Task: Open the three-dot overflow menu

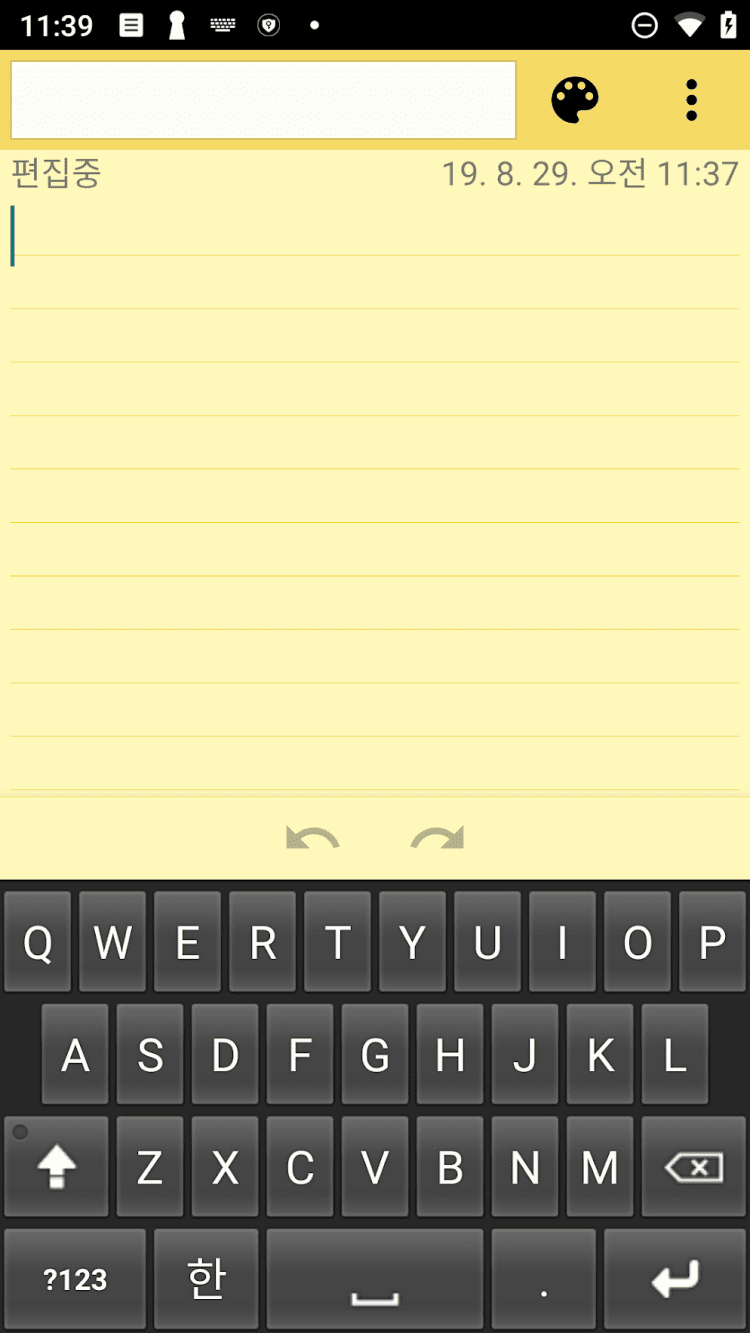Action: [691, 101]
